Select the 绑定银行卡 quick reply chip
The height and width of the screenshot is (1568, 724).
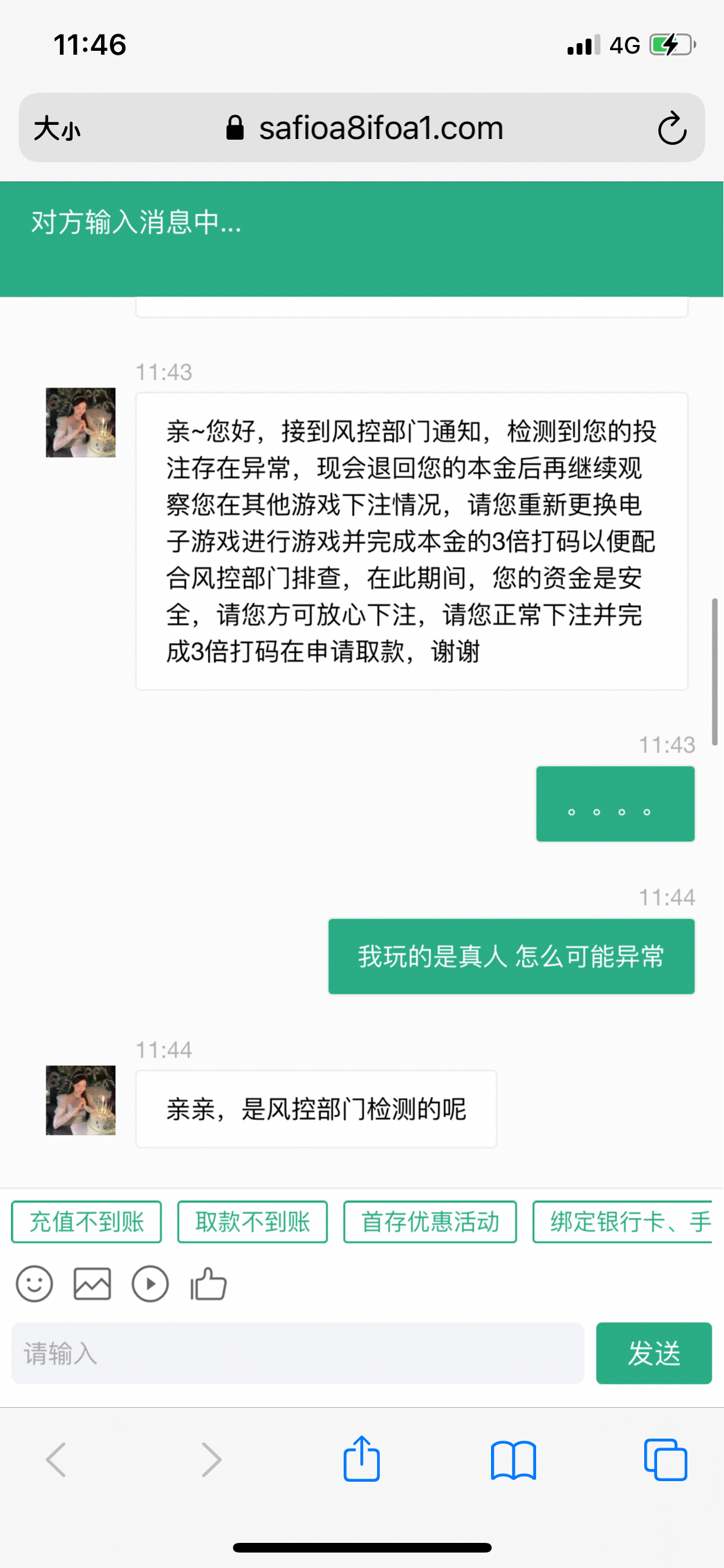623,1222
